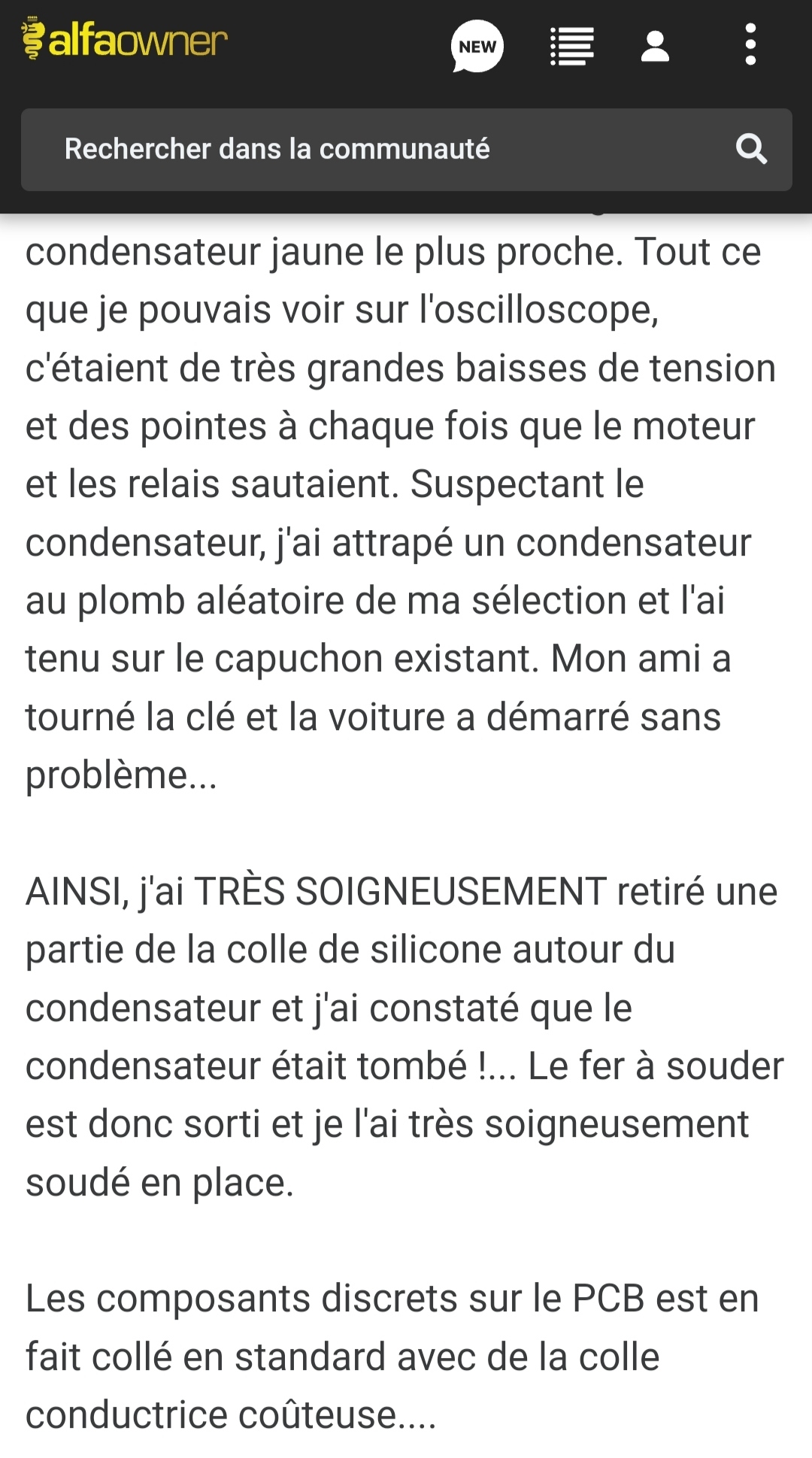812x1458 pixels.
Task: Open the three-dot overflow menu
Action: [x=750, y=44]
